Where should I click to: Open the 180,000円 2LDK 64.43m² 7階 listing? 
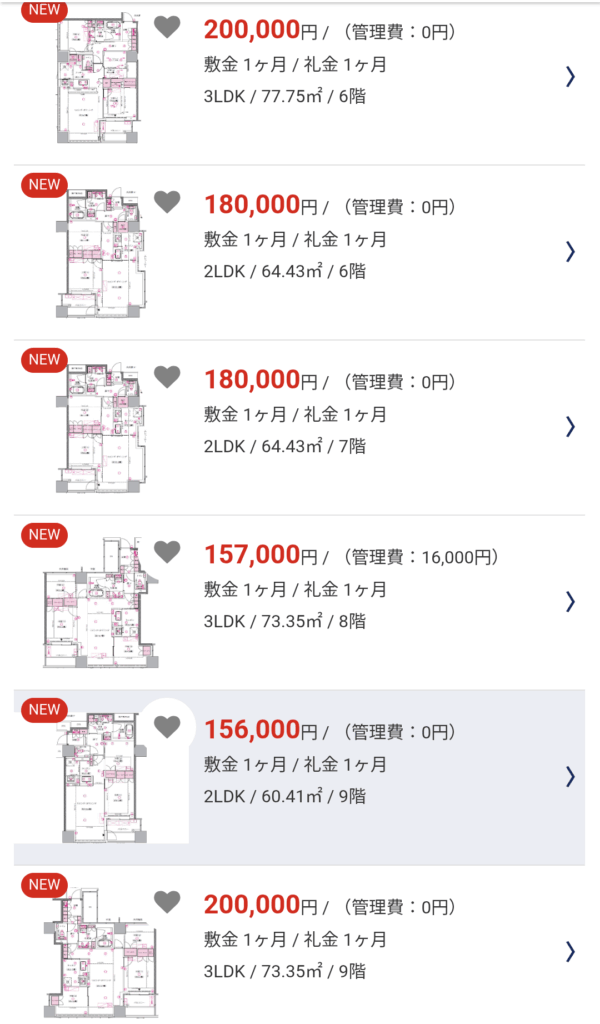pos(569,426)
